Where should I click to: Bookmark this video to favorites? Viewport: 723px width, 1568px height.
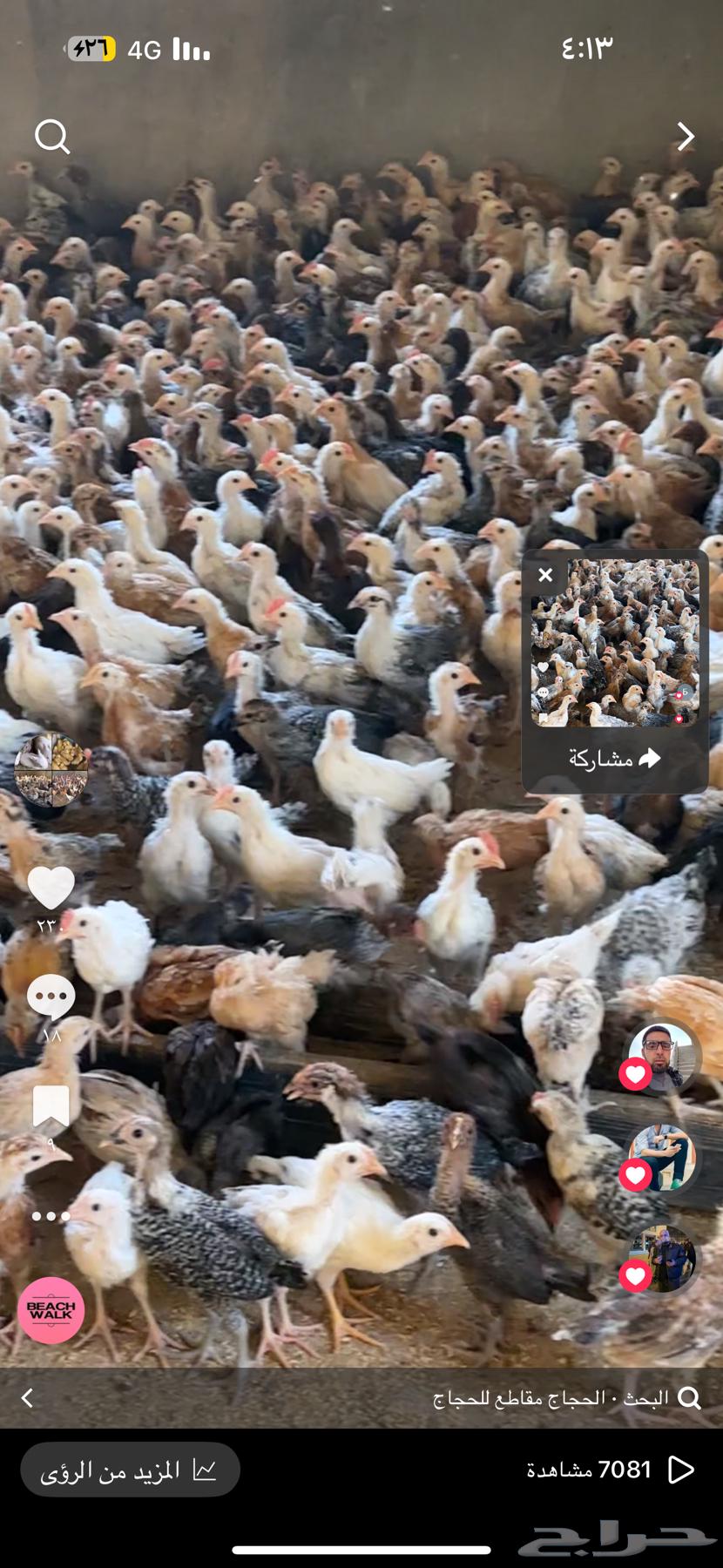(51, 1107)
